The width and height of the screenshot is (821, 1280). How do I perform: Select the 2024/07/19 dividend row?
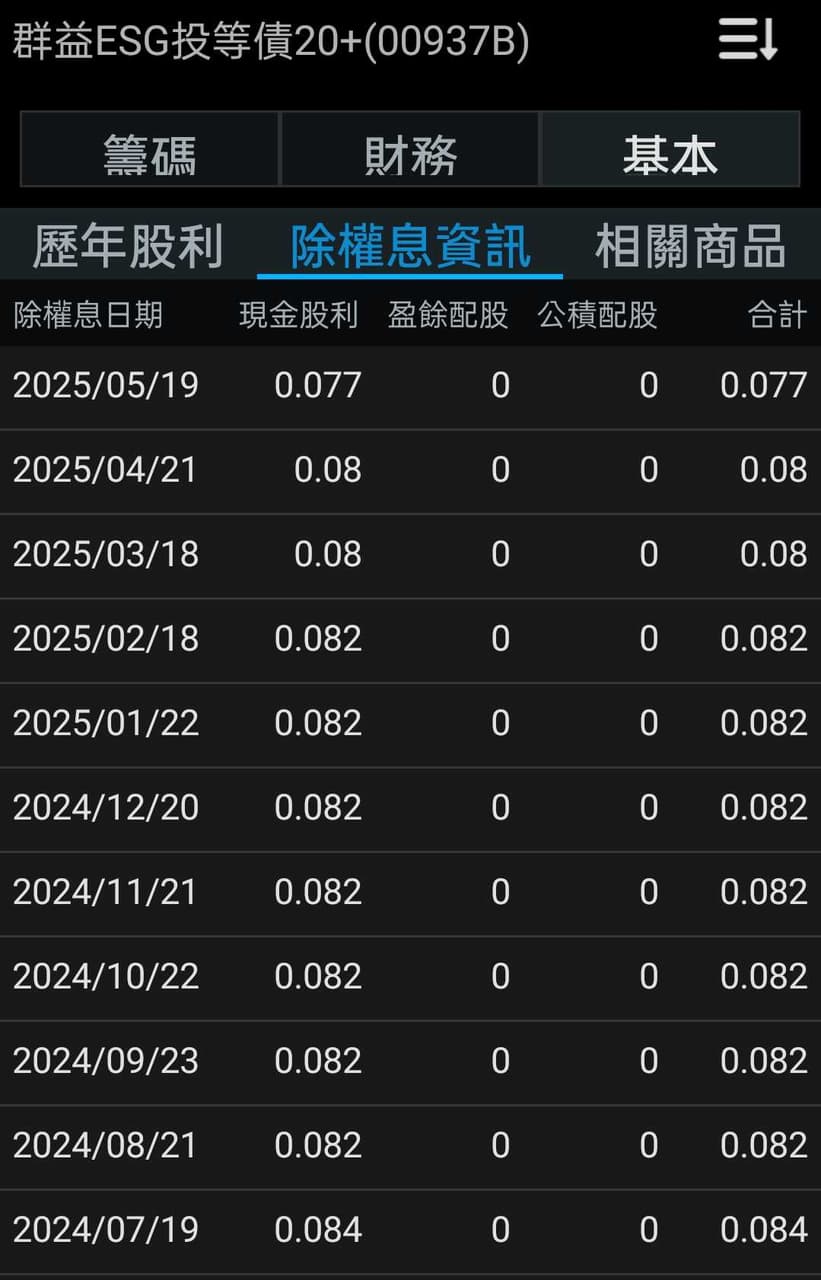(410, 1229)
